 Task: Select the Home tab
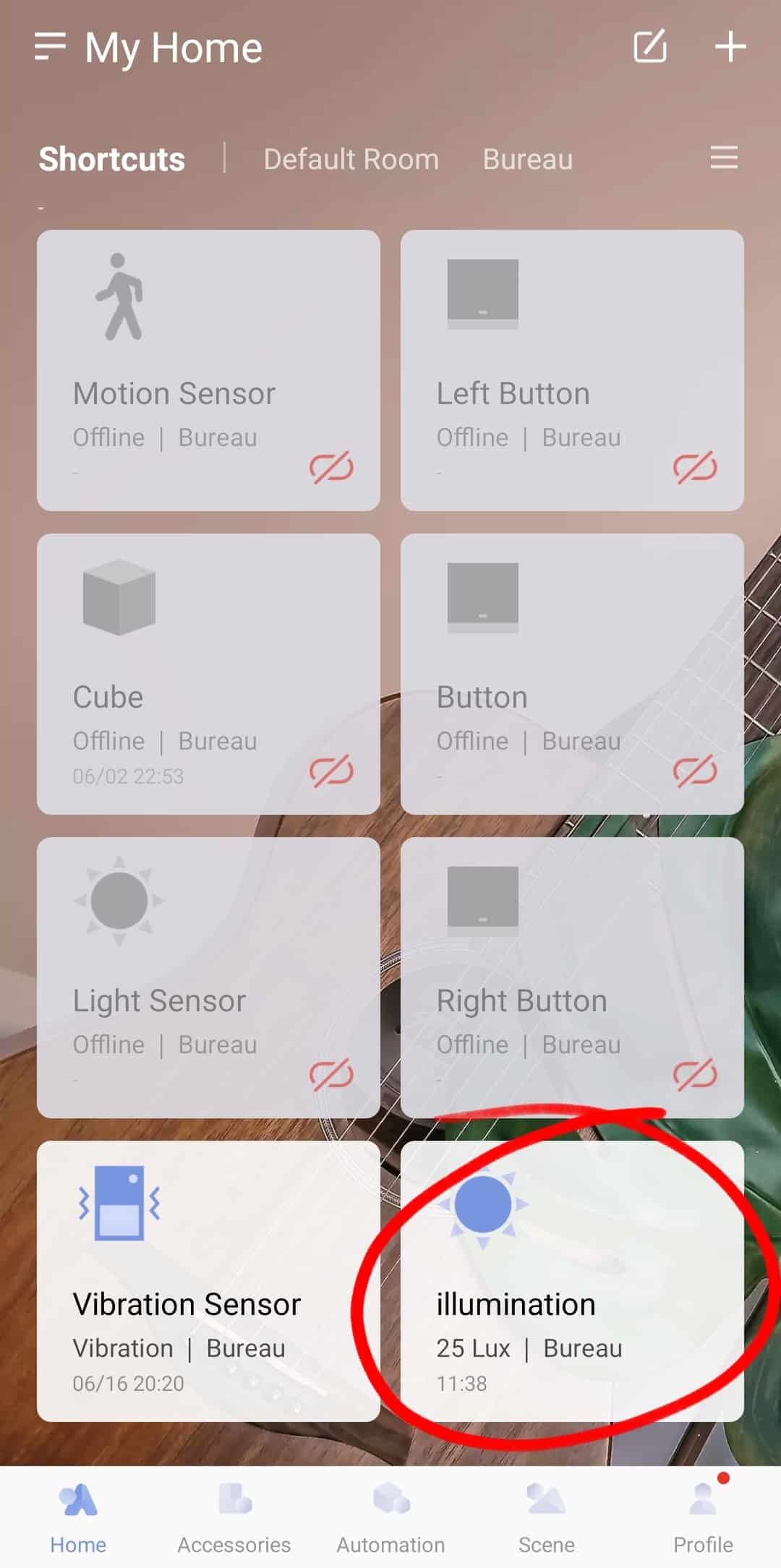78,1517
